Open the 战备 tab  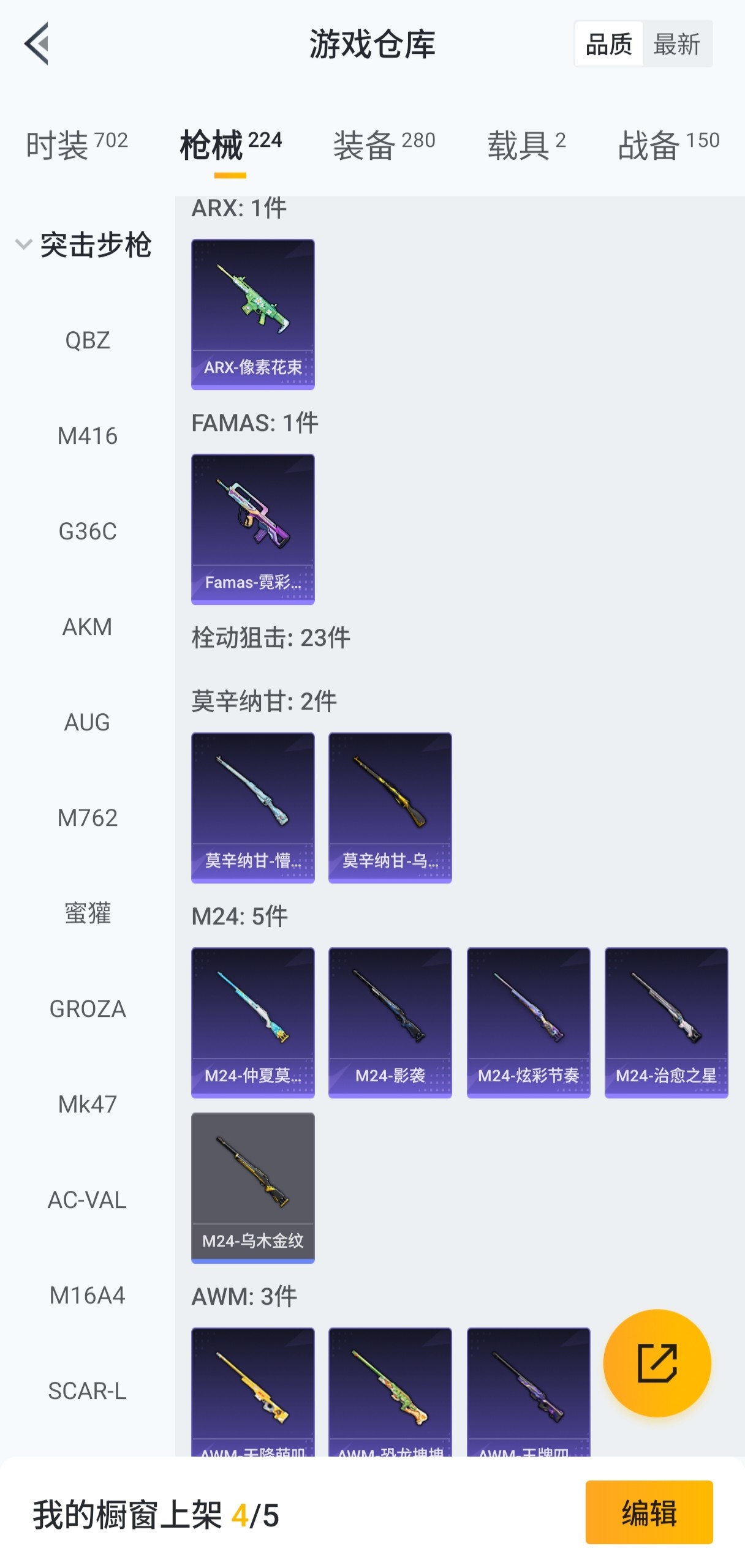[x=668, y=145]
